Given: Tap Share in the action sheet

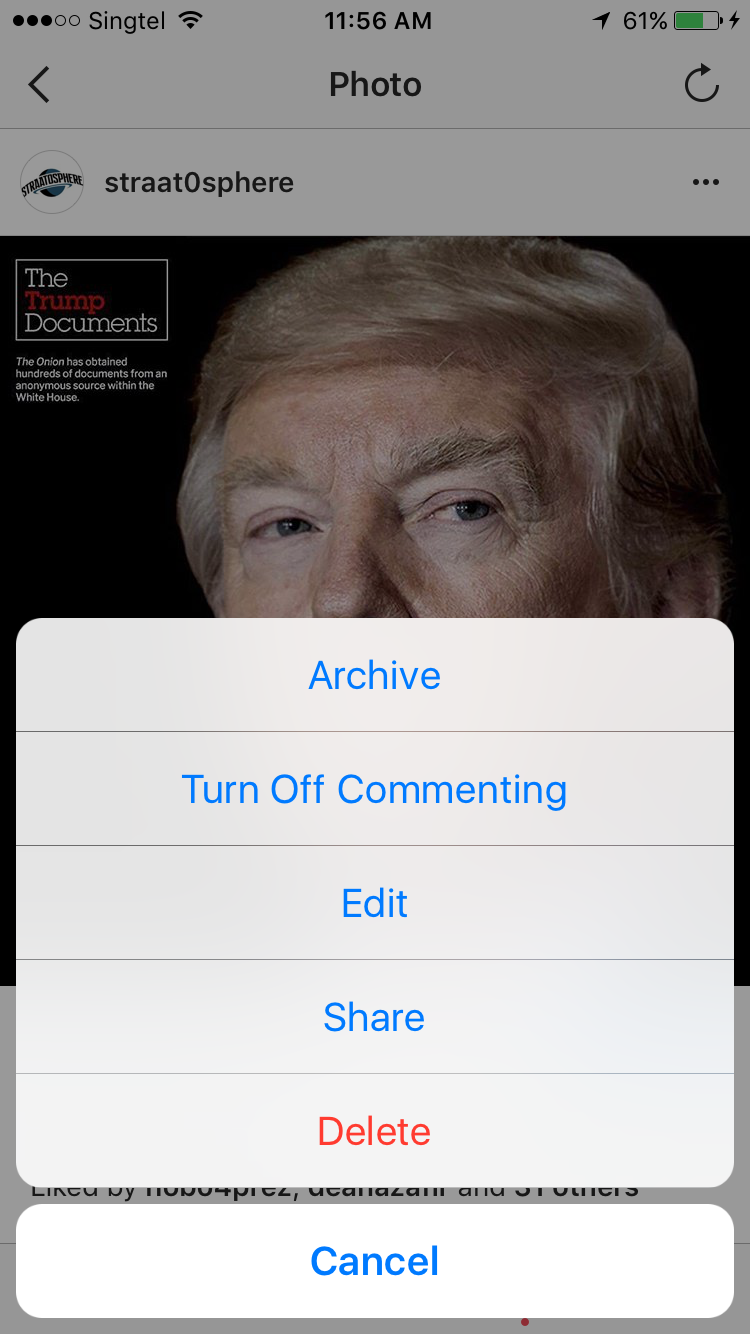Looking at the screenshot, I should tap(374, 1017).
